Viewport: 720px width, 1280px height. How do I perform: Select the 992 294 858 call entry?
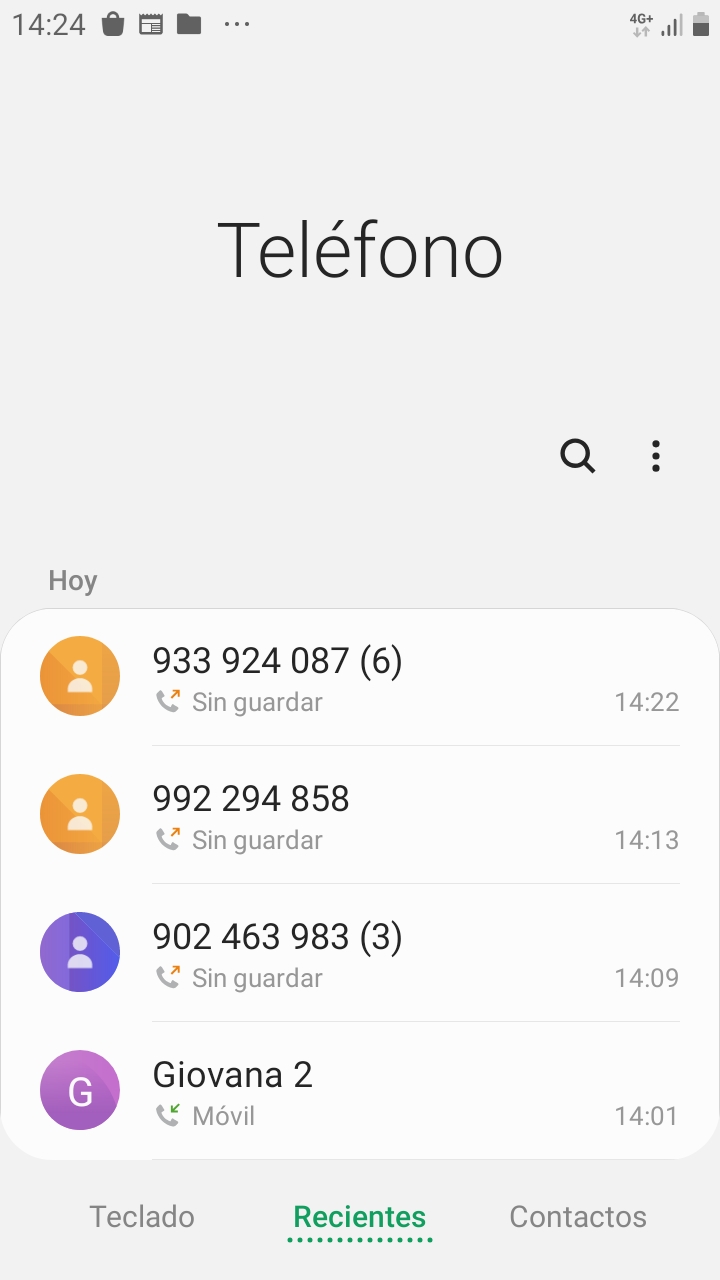400,815
